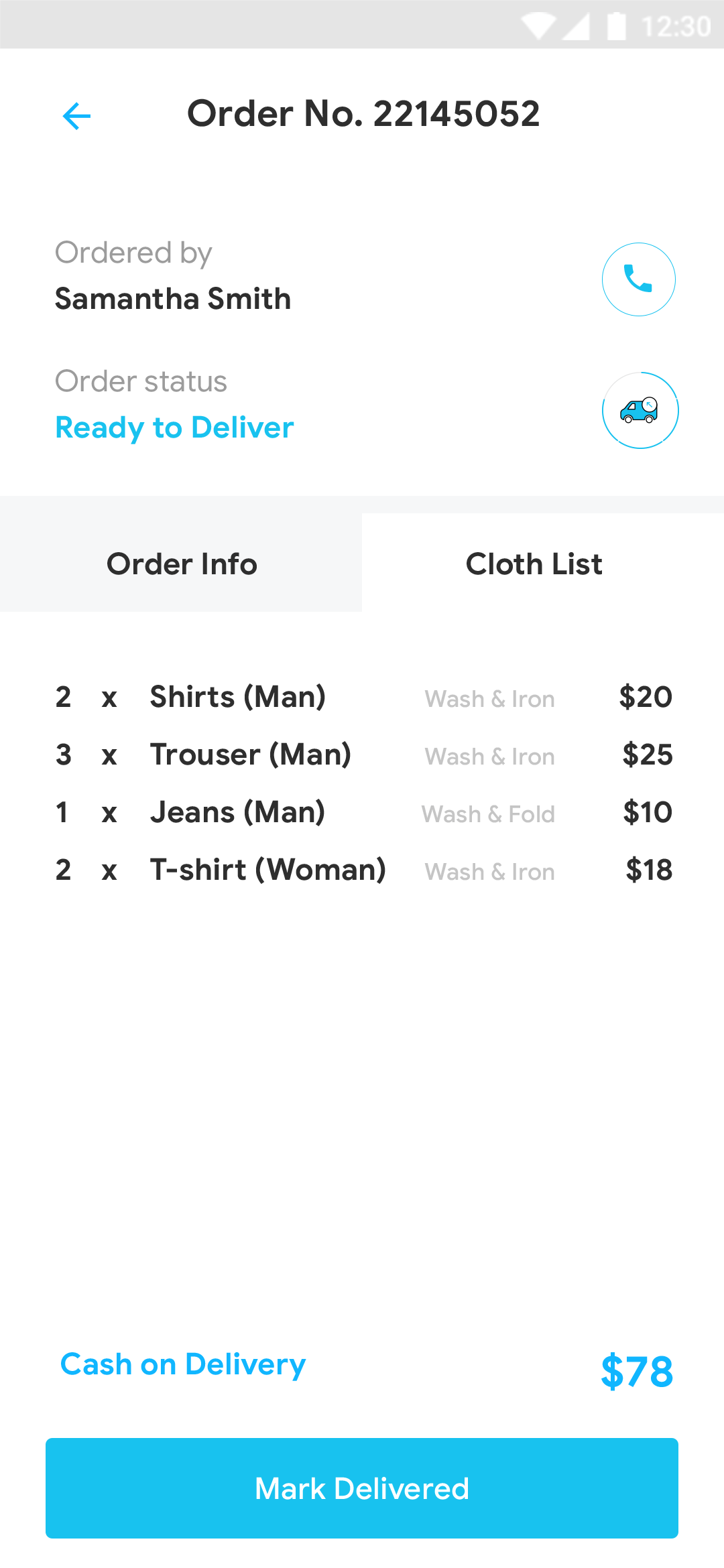Switch to the Order Info tab
This screenshot has height=1568, width=724.
pyautogui.click(x=181, y=564)
